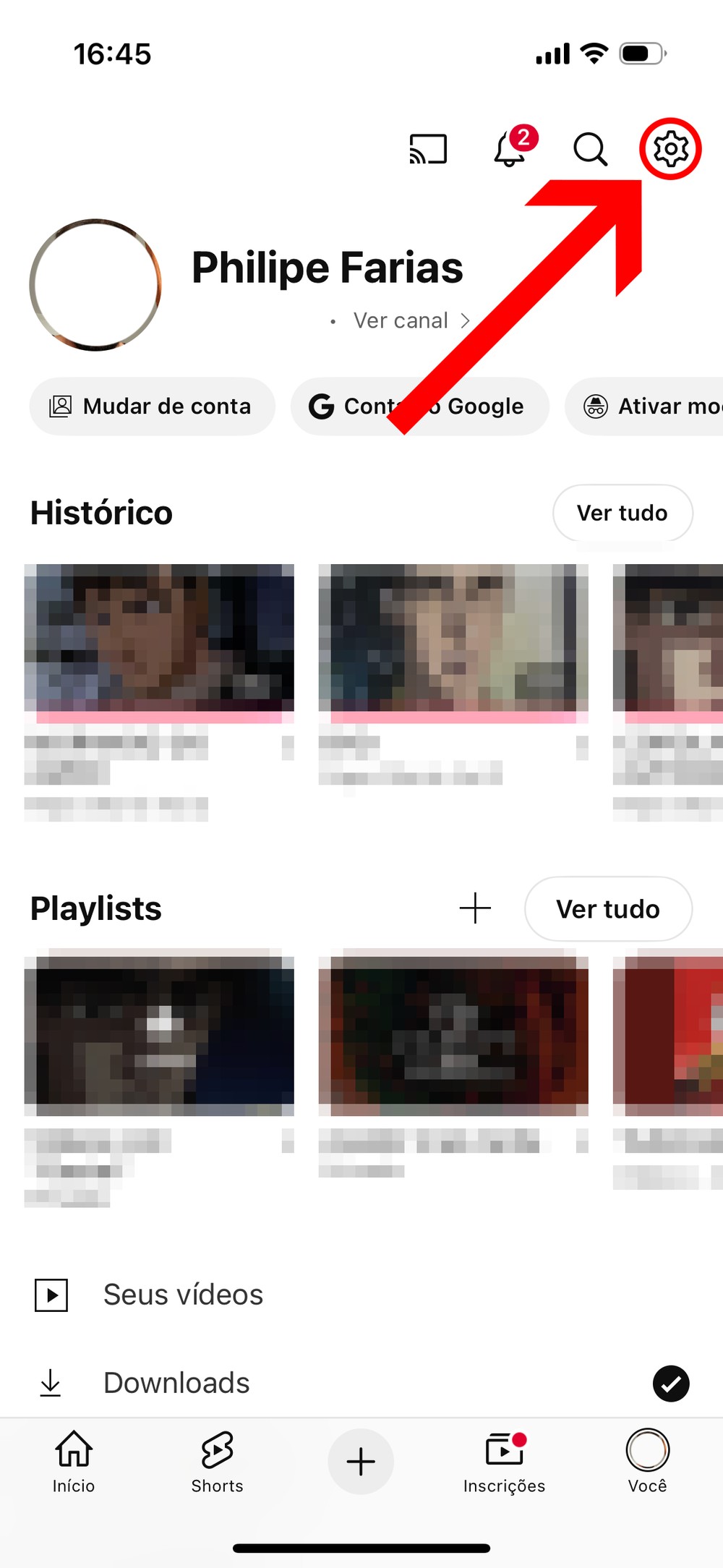
Task: View all Histórico with Ver tudo
Action: tap(623, 513)
